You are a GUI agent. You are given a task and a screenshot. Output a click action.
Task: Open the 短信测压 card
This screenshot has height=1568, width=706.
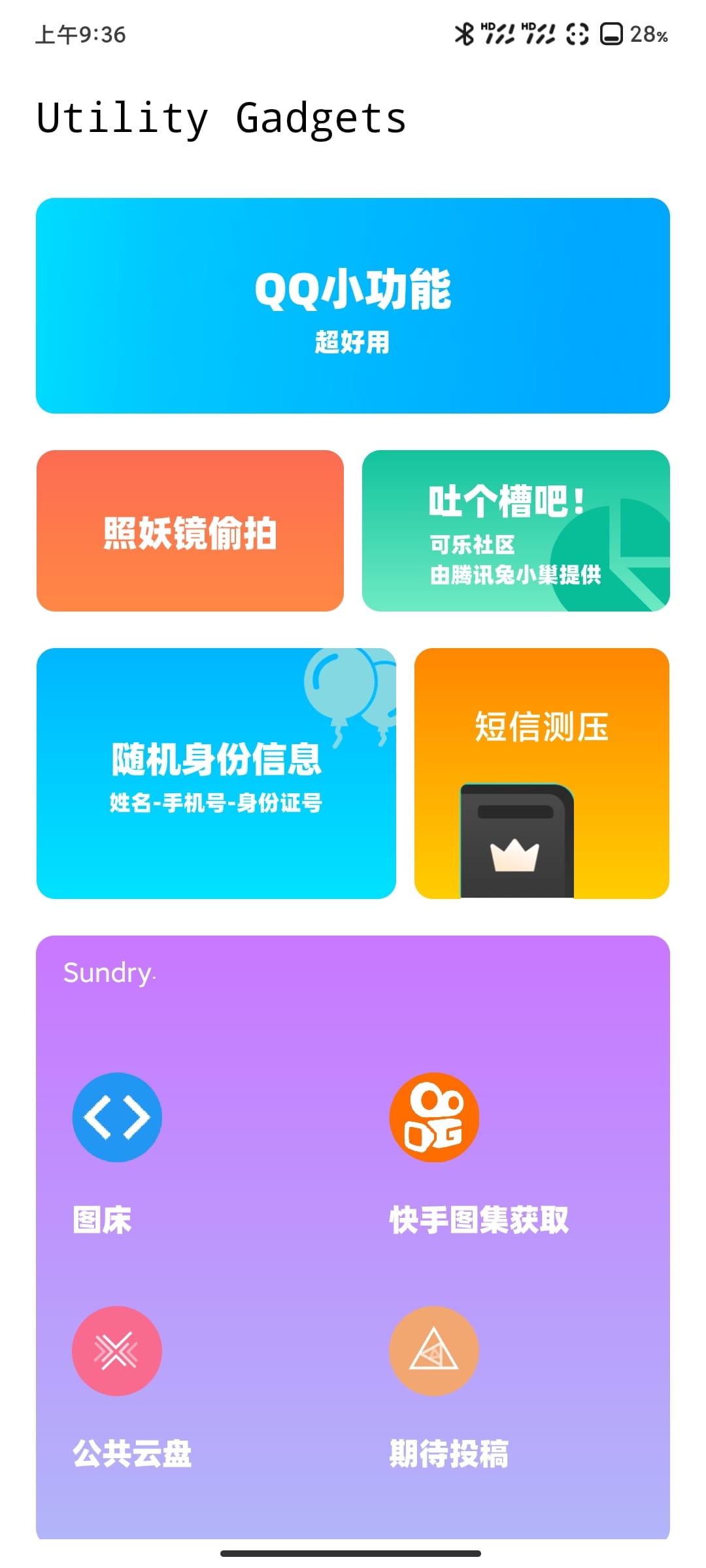[541, 774]
